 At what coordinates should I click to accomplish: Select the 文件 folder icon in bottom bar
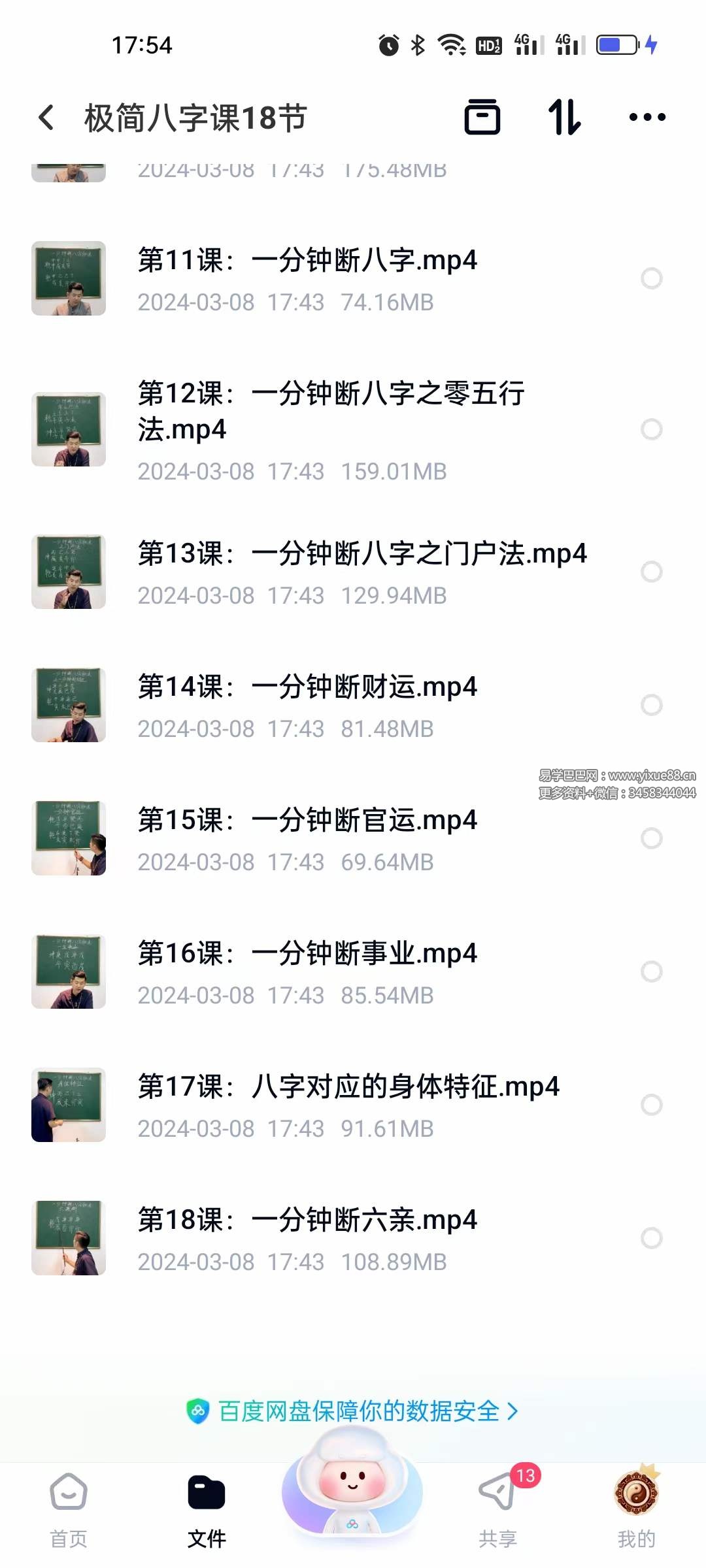coord(206,1492)
